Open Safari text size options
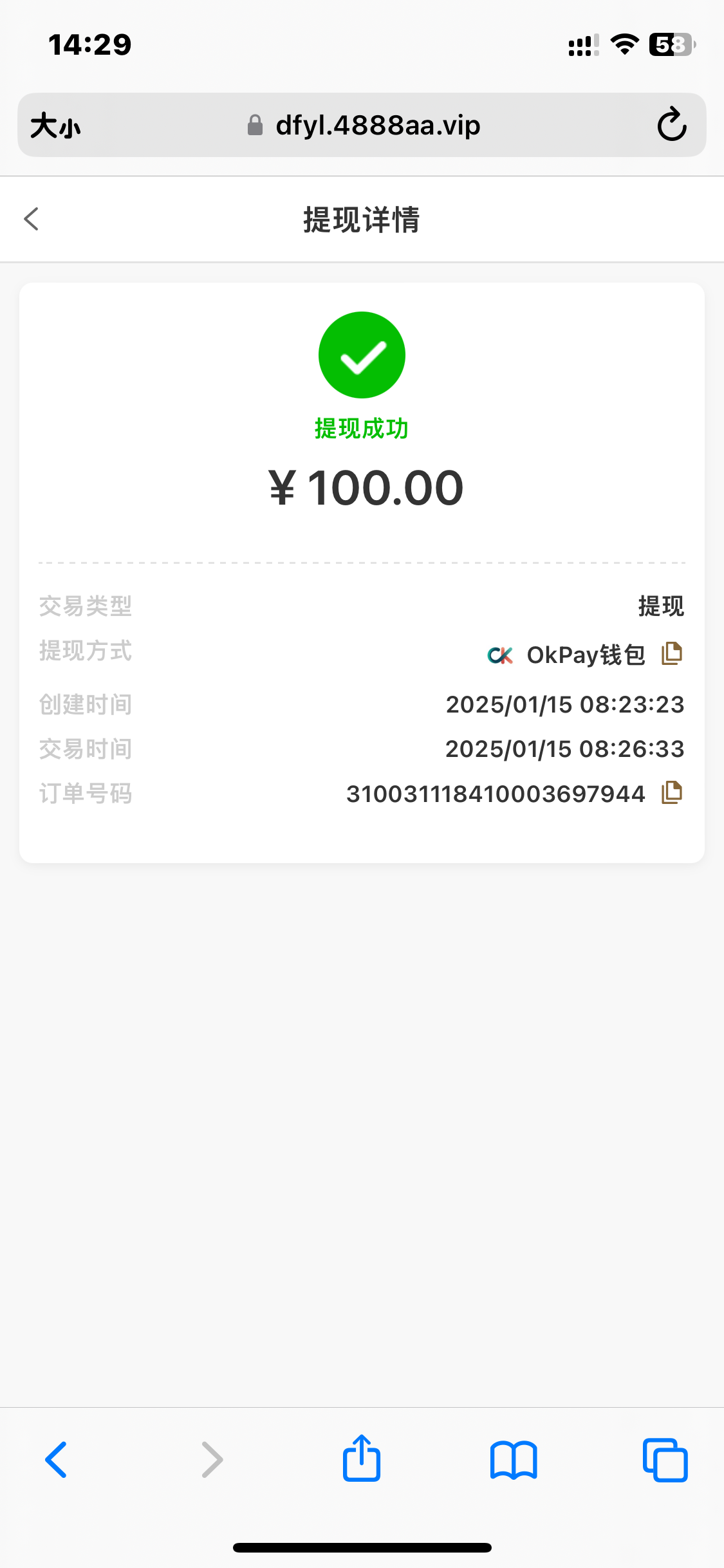 tap(55, 126)
